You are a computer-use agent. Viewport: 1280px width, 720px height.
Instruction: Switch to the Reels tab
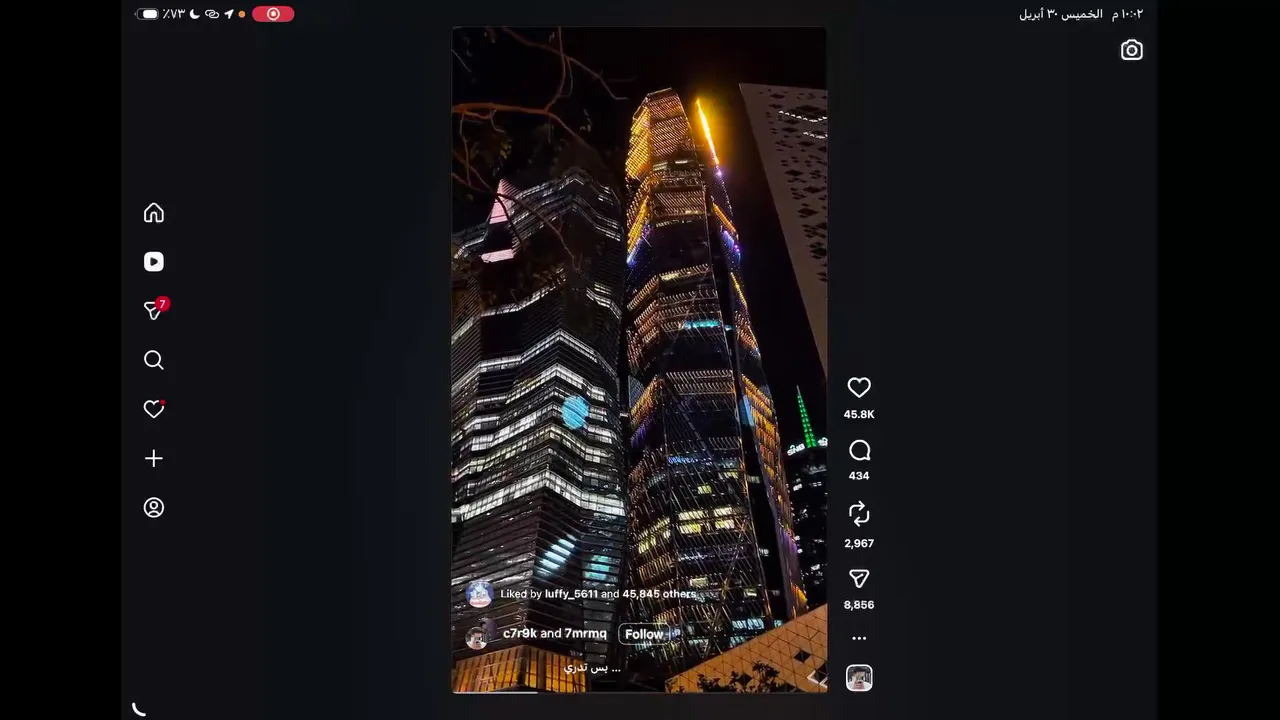(154, 262)
